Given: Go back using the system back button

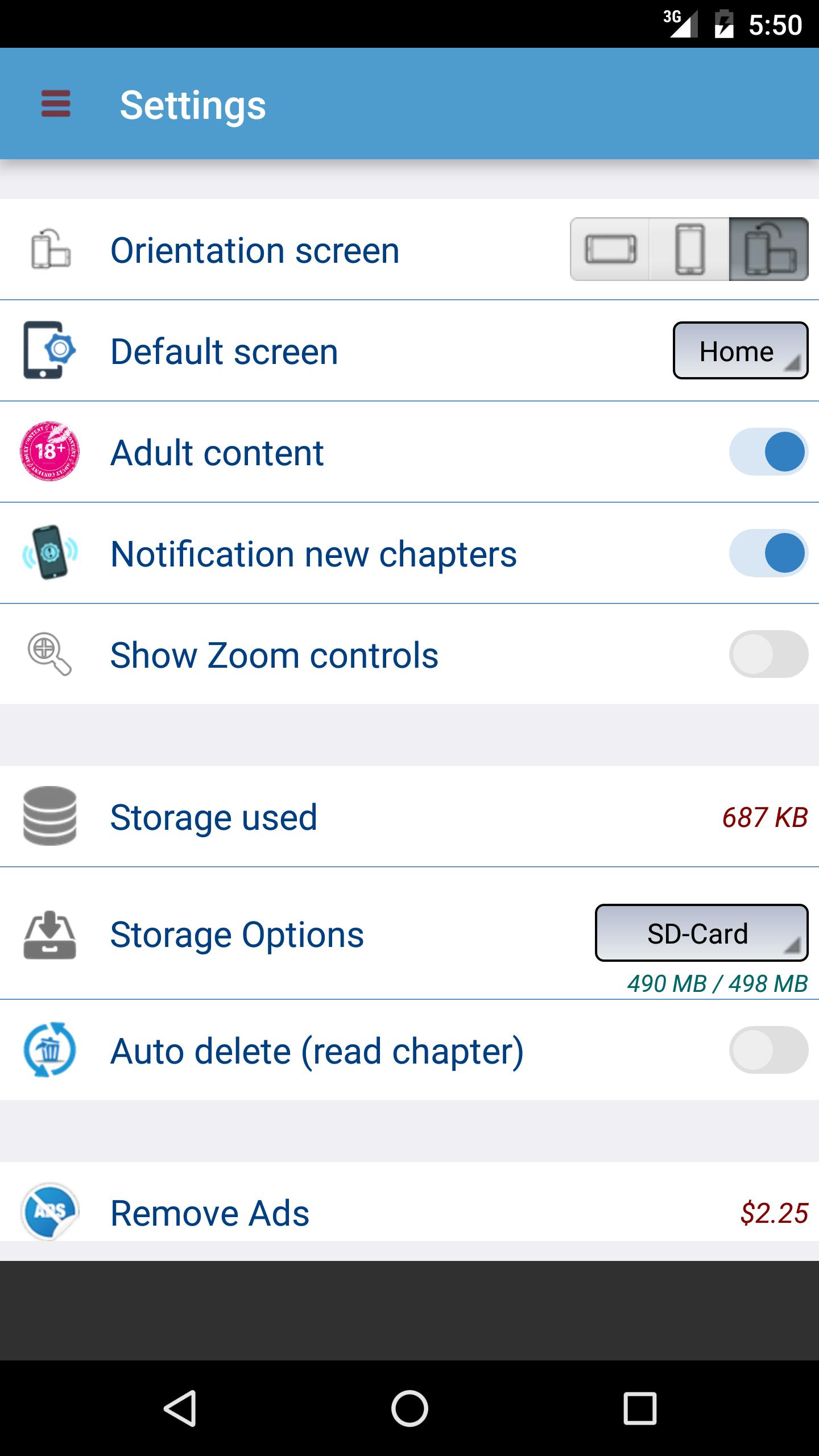Looking at the screenshot, I should [x=180, y=1408].
